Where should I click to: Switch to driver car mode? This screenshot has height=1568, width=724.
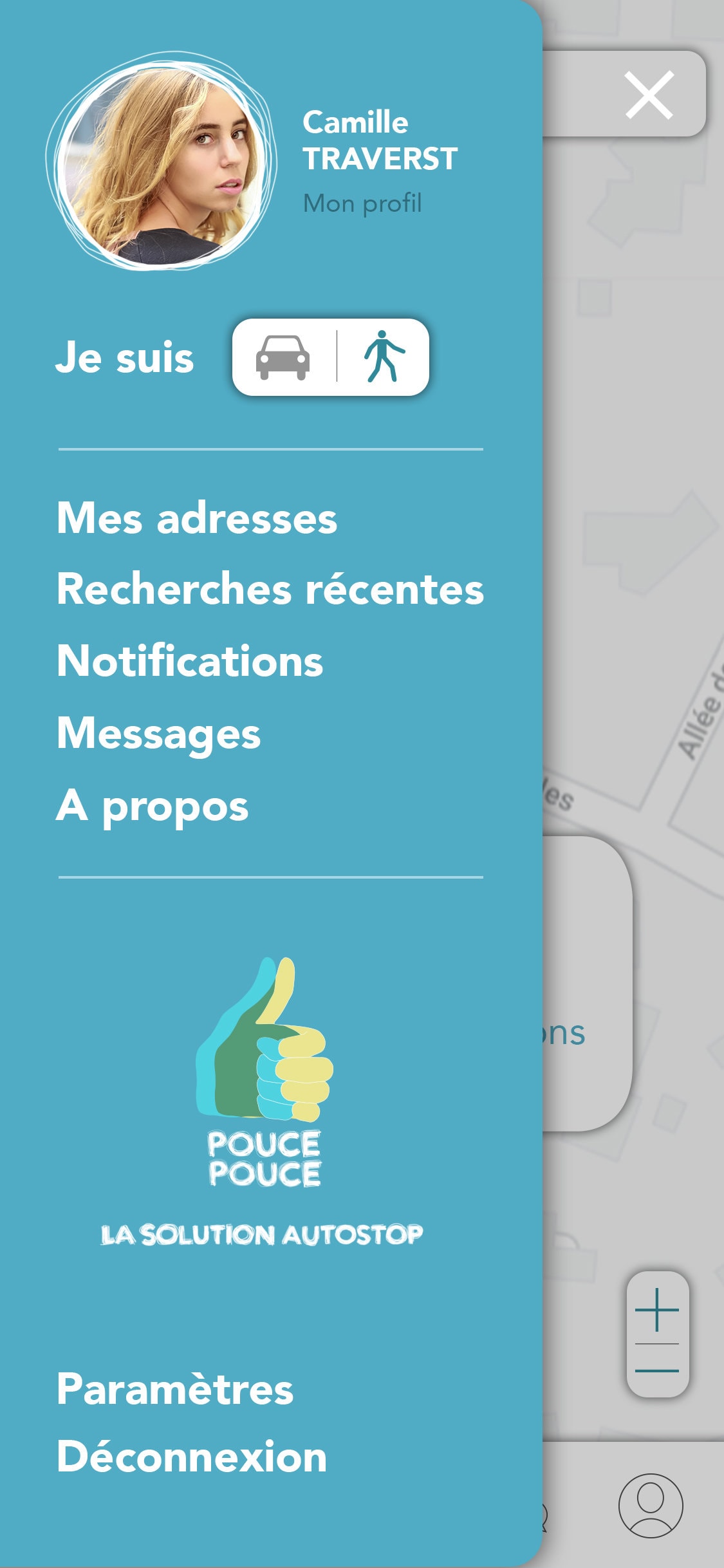point(283,357)
